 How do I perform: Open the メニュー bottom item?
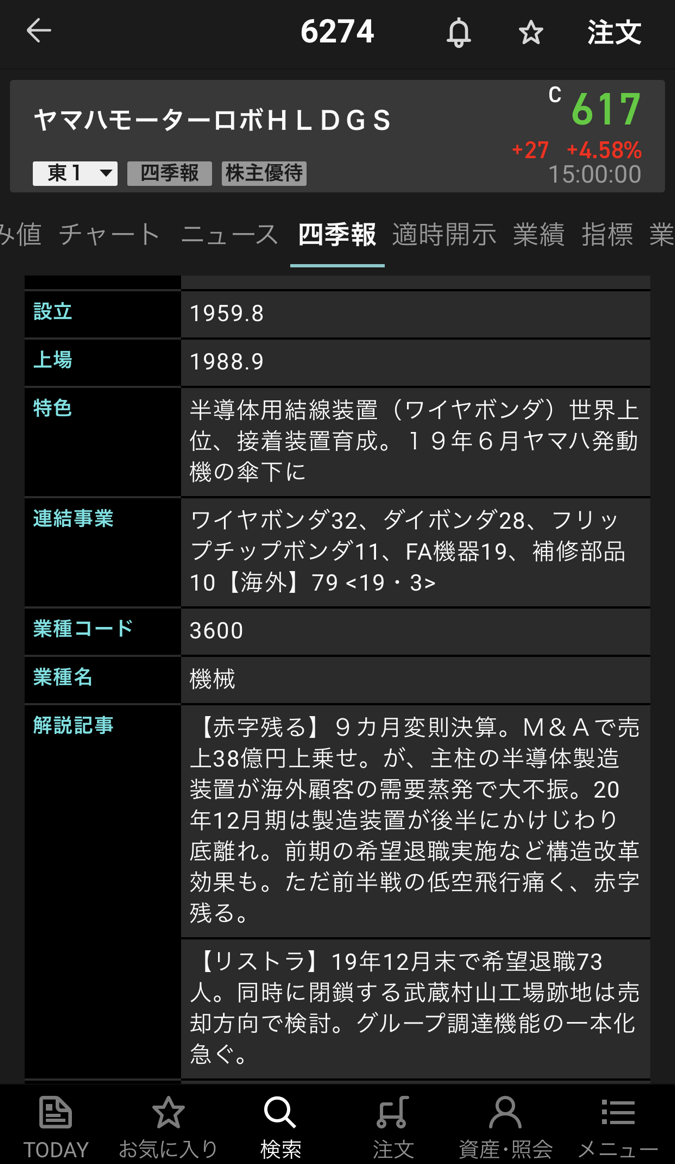(618, 1125)
